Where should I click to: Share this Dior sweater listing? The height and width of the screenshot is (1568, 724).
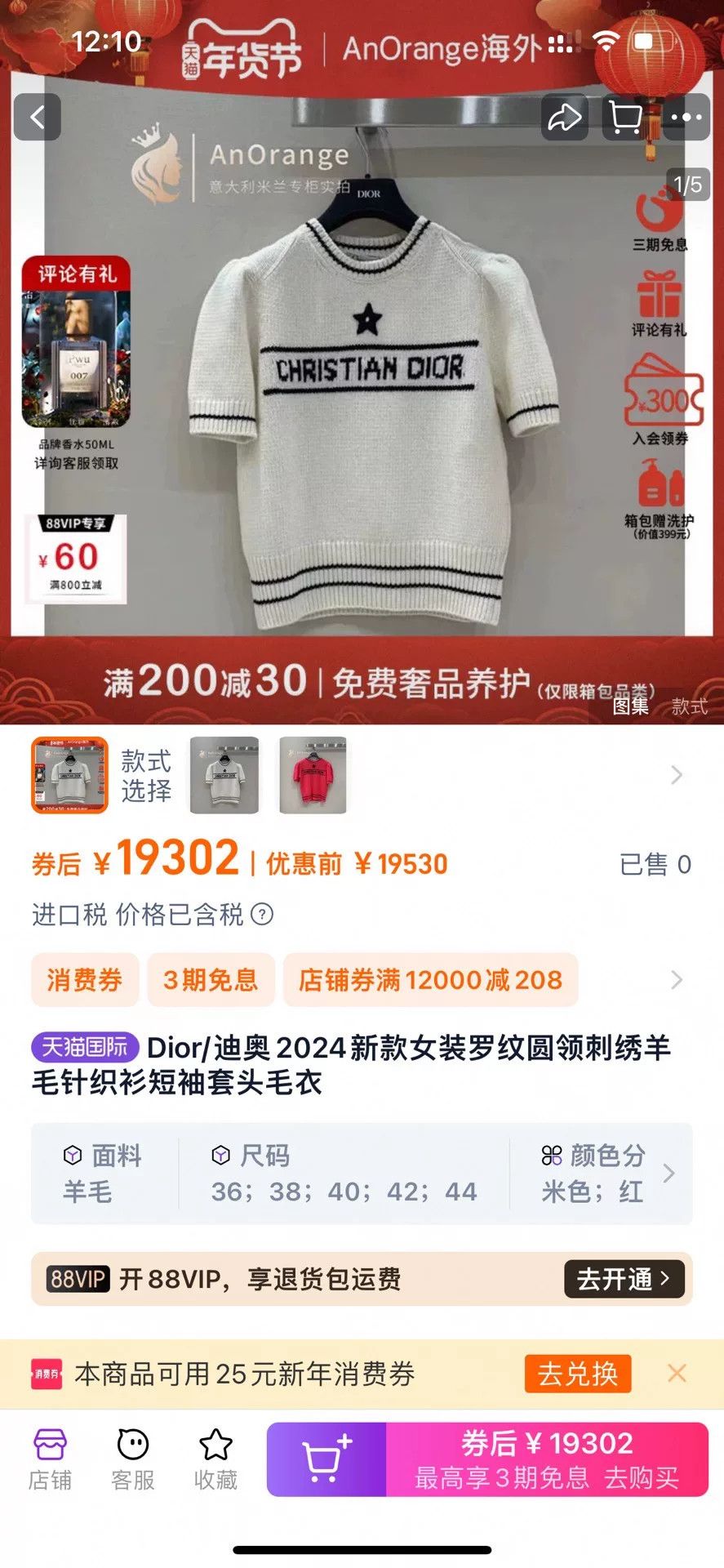[x=565, y=118]
